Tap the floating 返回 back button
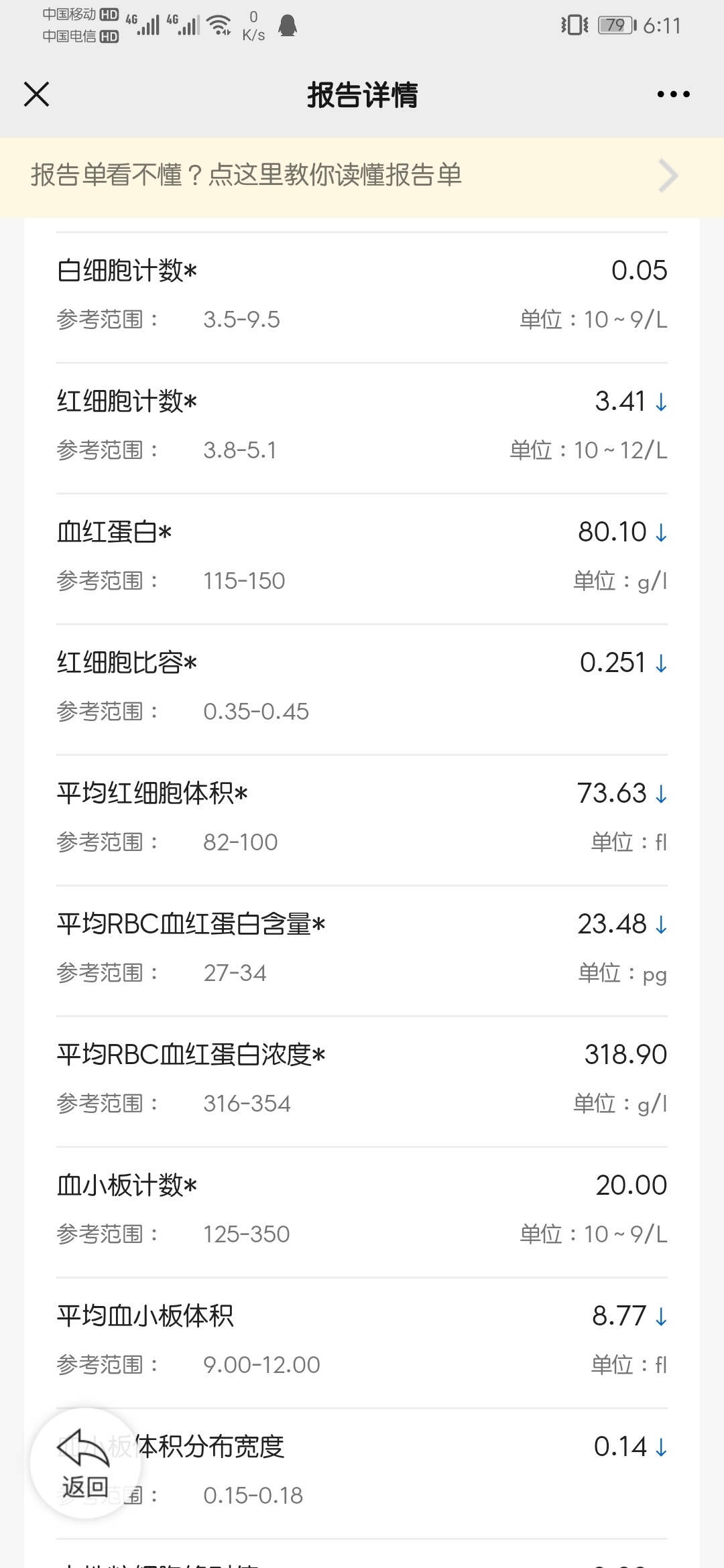The height and width of the screenshot is (1568, 724). pos(85,1464)
